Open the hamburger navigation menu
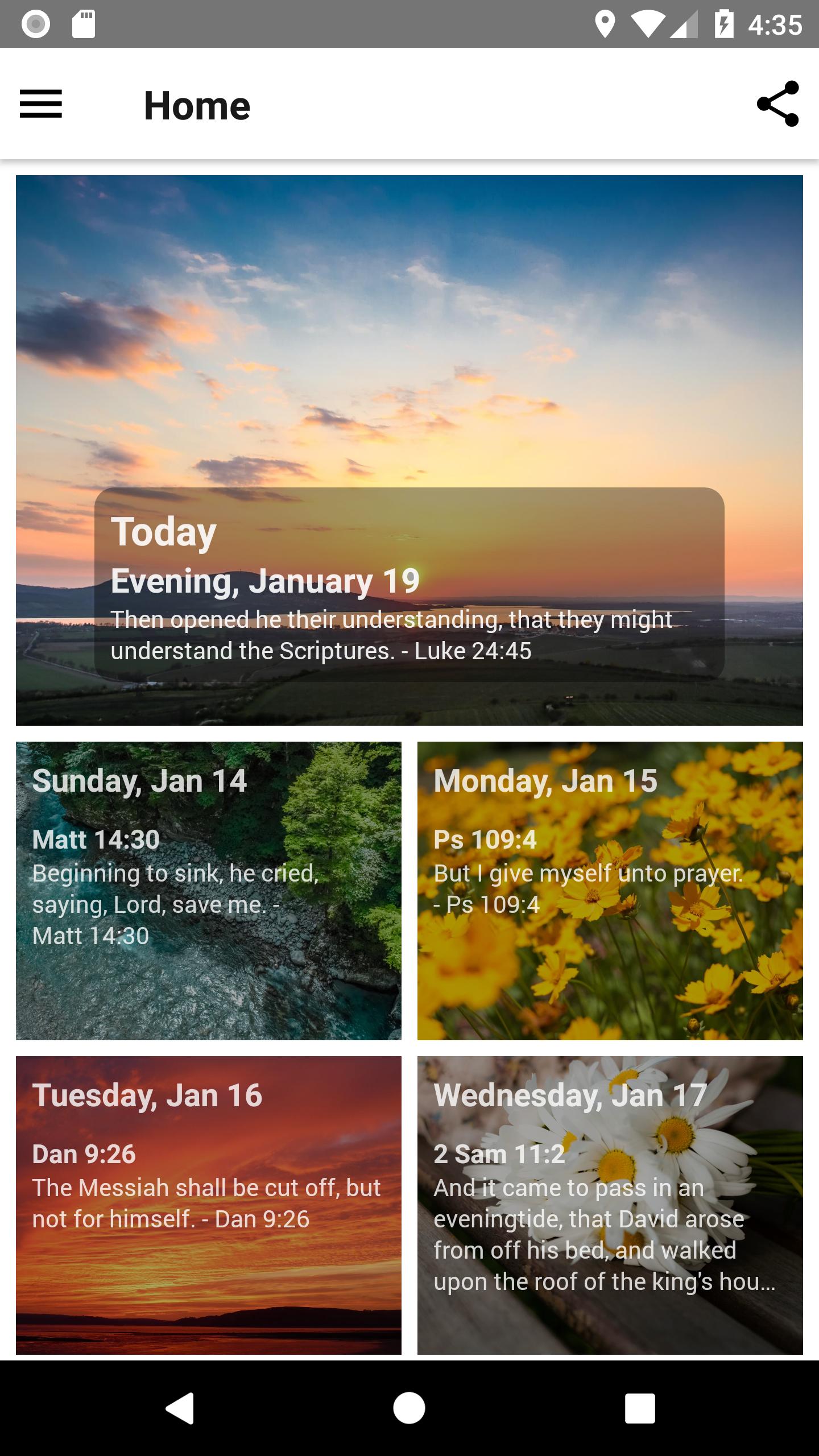Viewport: 819px width, 1456px height. [40, 104]
